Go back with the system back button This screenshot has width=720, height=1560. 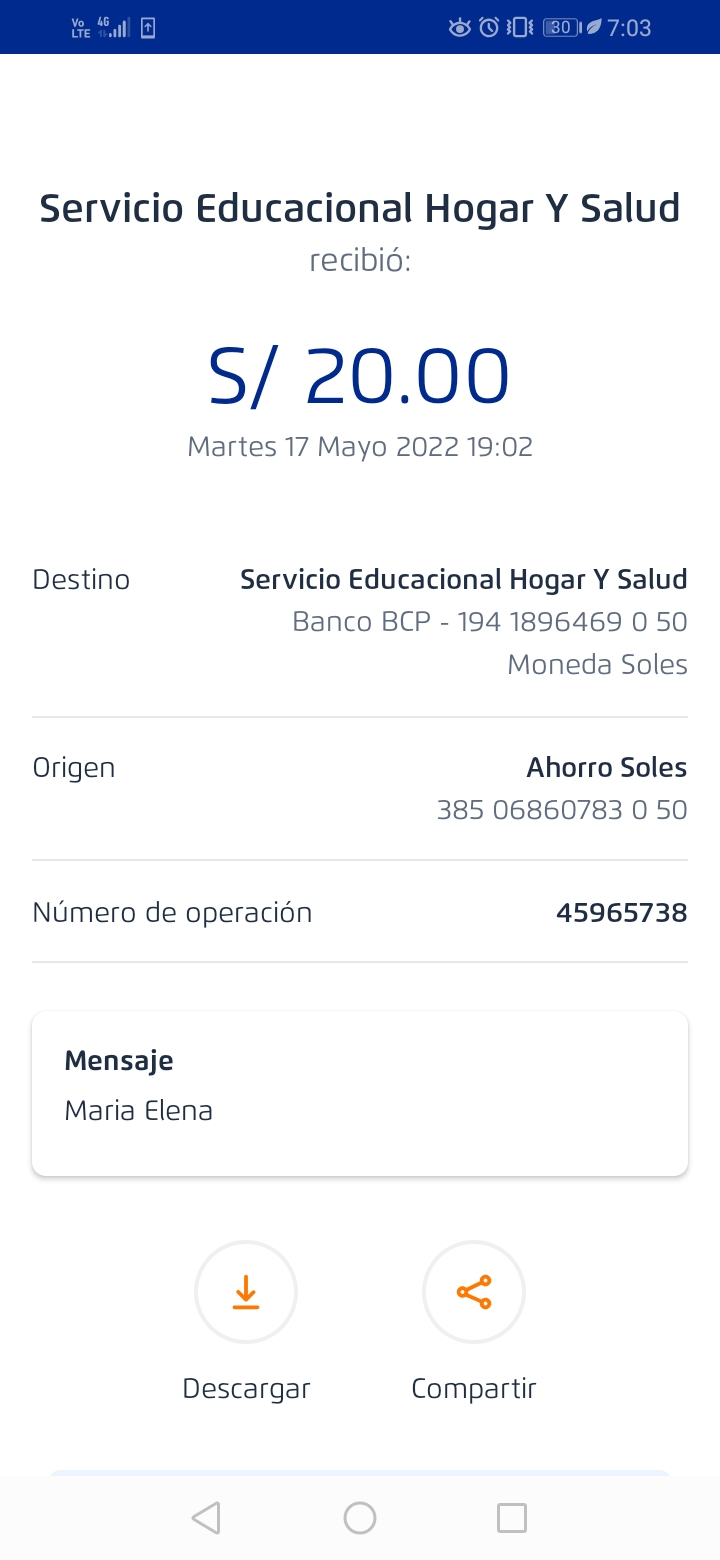click(206, 1518)
